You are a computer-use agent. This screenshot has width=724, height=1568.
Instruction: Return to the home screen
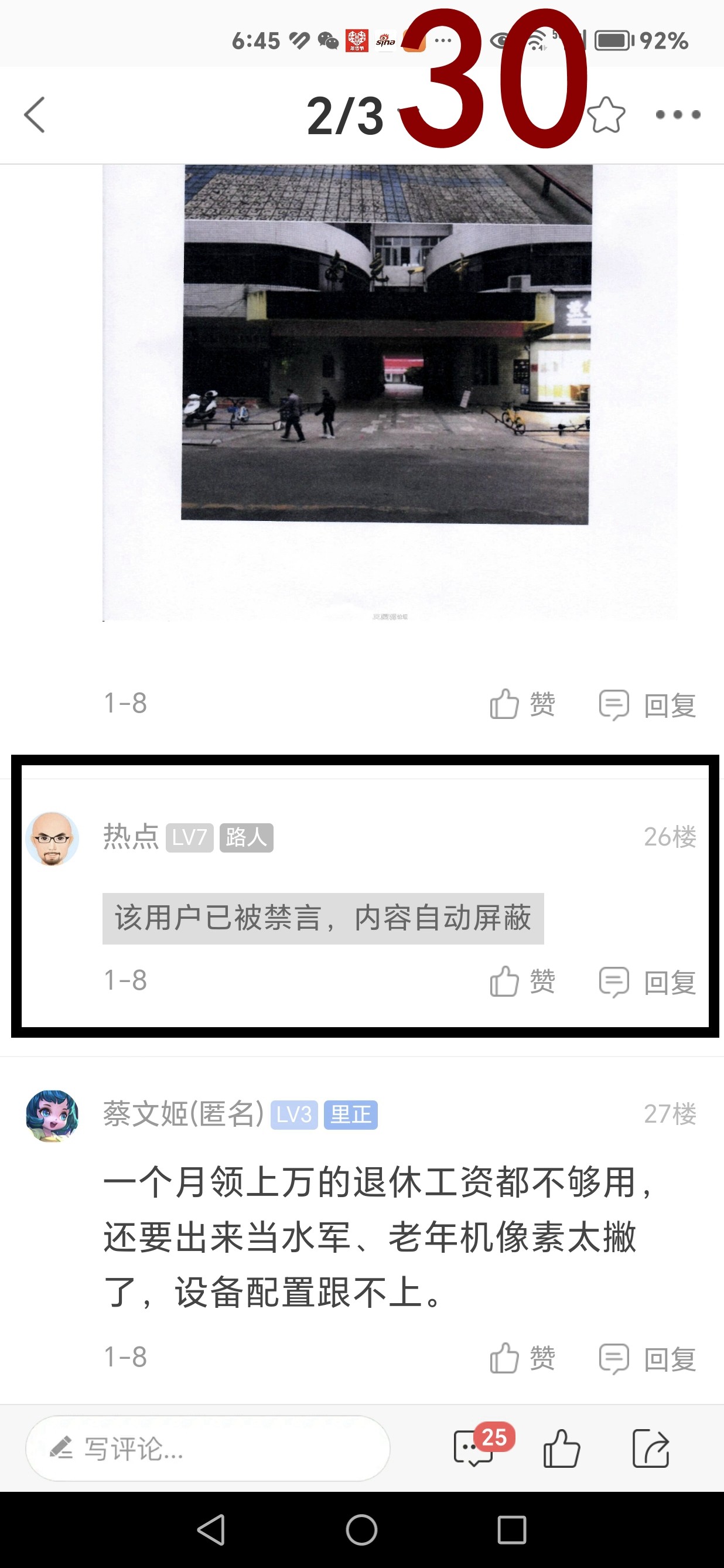point(361,1530)
